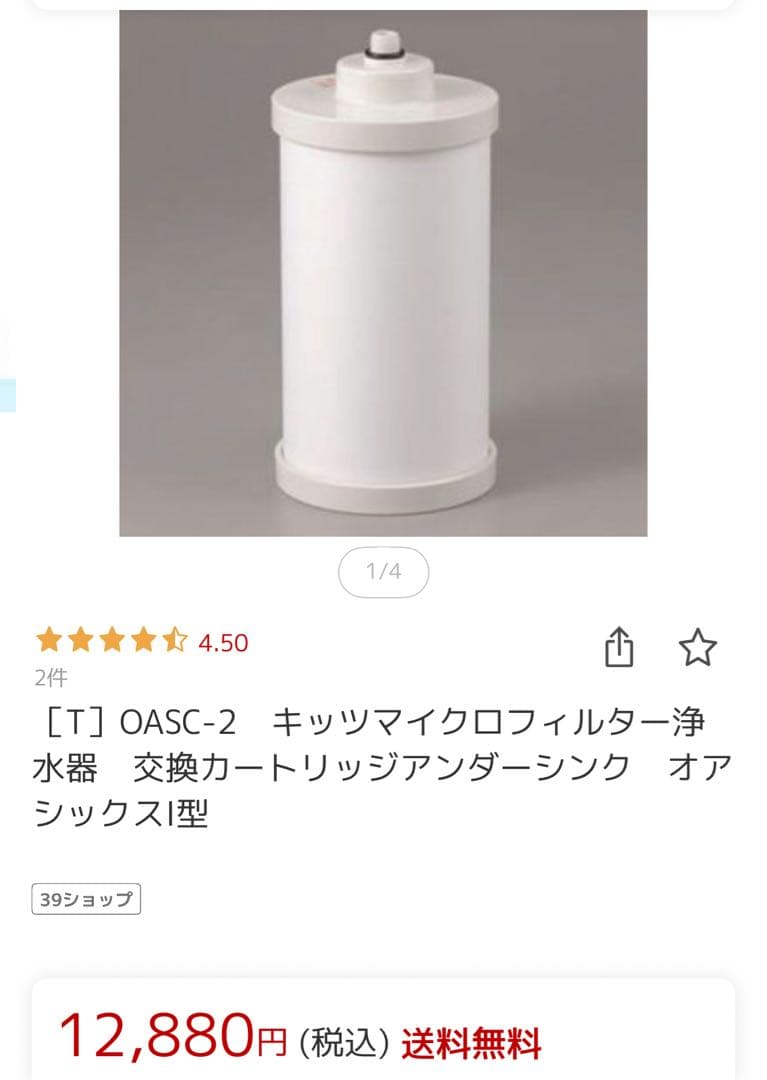
Task: Open the water filter cartridge product image
Action: point(383,273)
